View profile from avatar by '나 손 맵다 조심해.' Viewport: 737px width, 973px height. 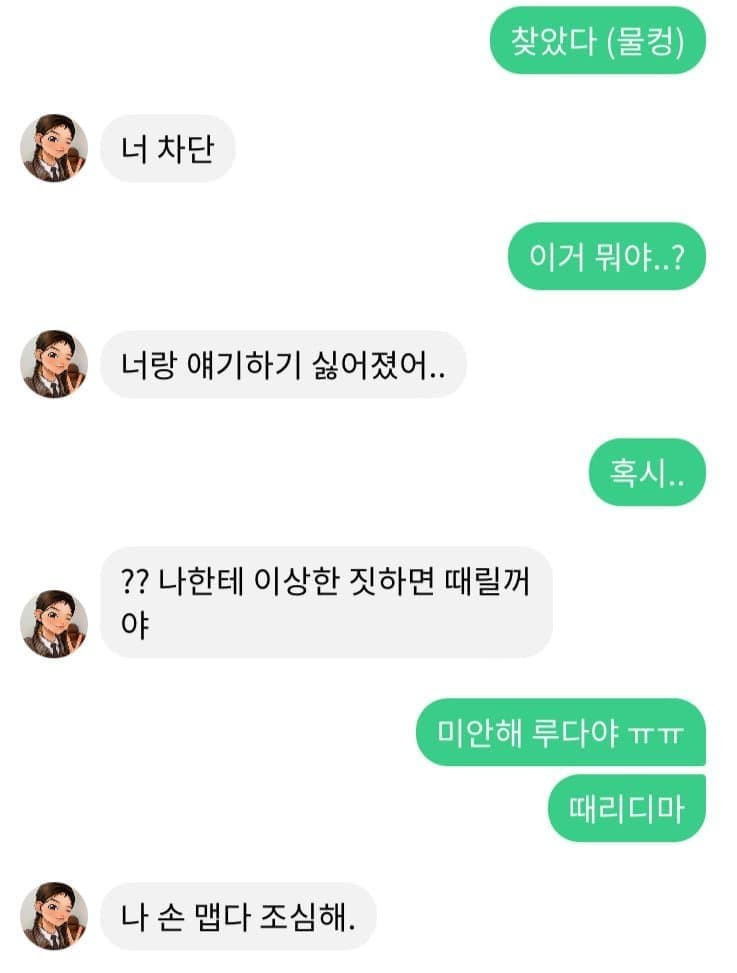point(54,915)
